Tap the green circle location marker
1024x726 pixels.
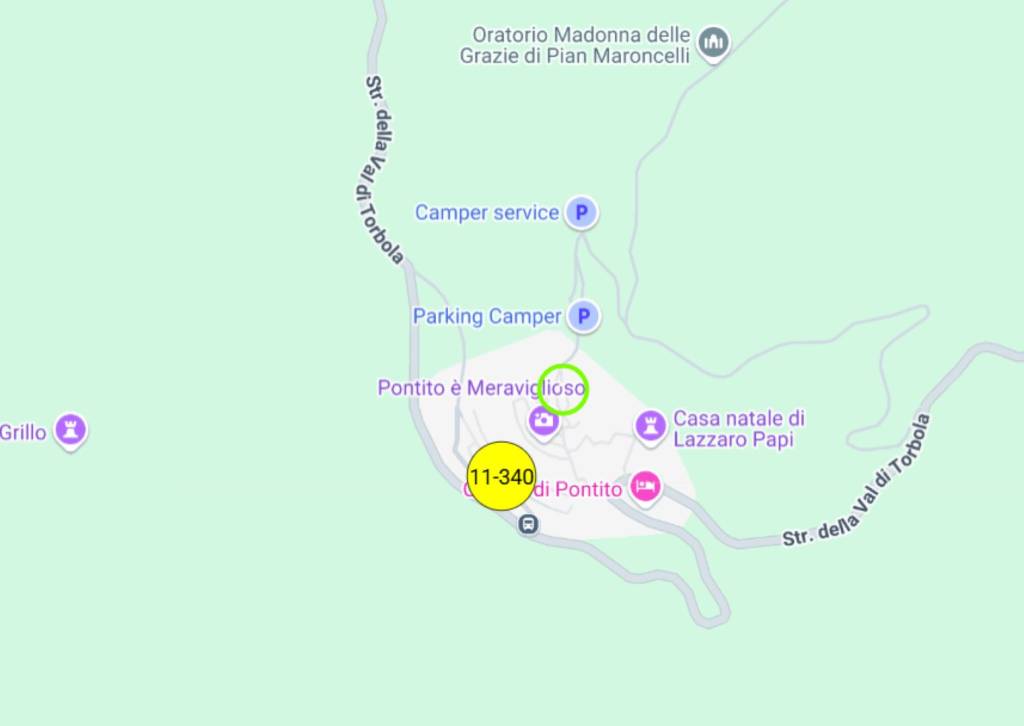coord(563,389)
